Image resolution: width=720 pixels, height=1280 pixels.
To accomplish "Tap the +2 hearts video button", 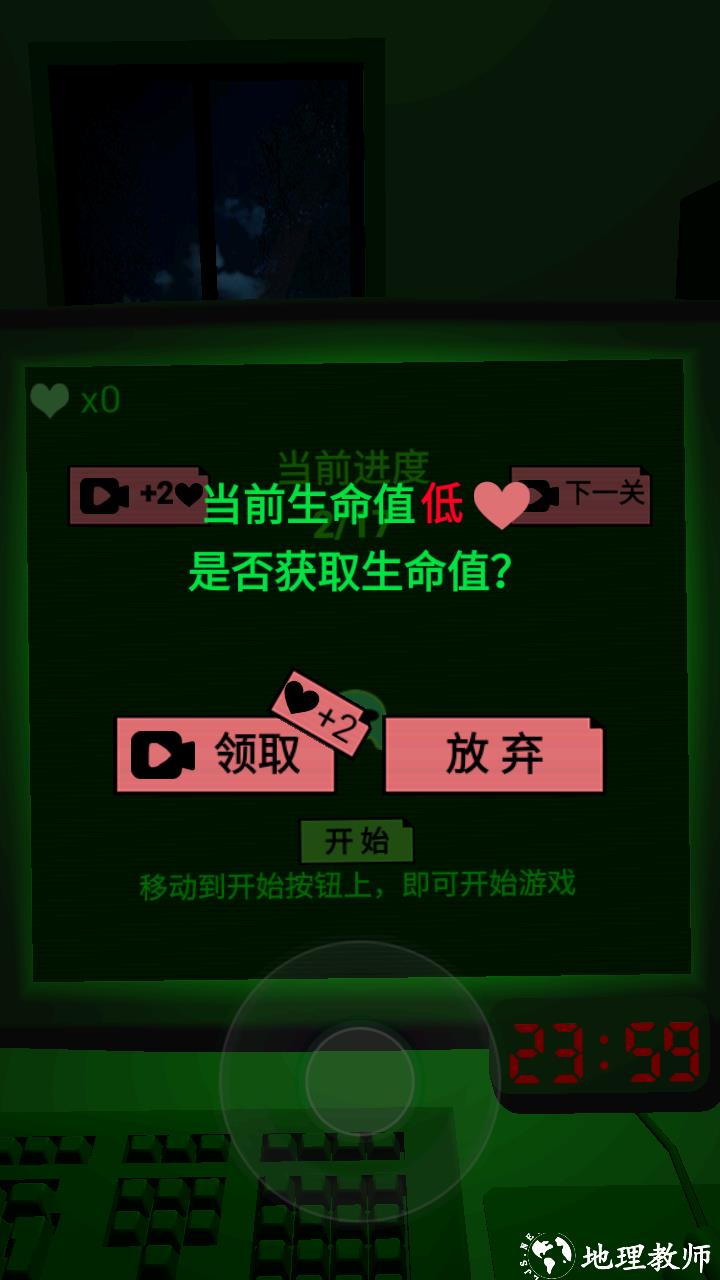I will pyautogui.click(x=137, y=495).
